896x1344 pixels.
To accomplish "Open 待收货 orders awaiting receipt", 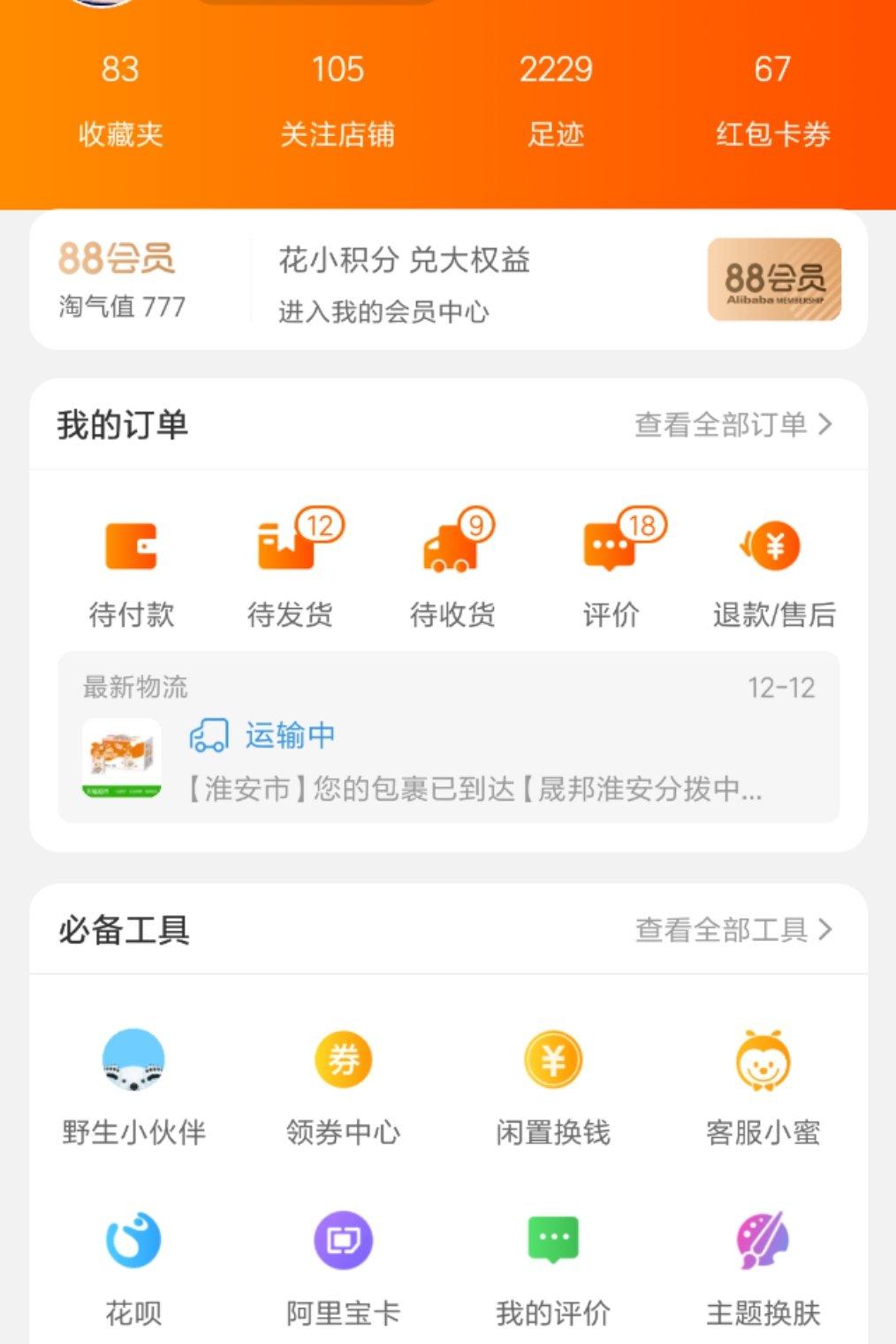I will point(452,572).
